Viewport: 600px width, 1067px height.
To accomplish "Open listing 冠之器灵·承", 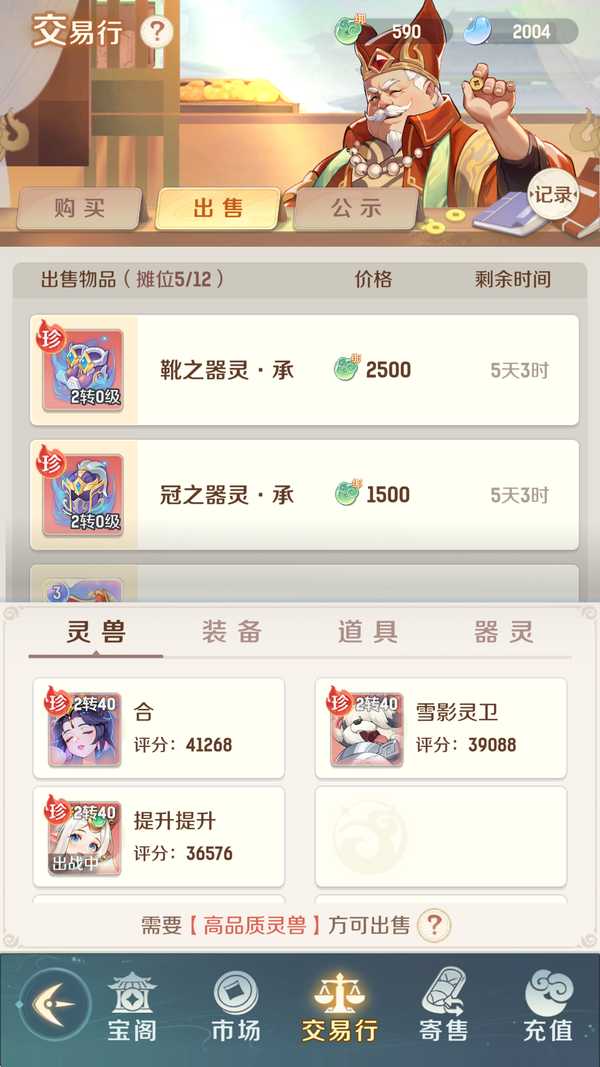I will coord(304,495).
